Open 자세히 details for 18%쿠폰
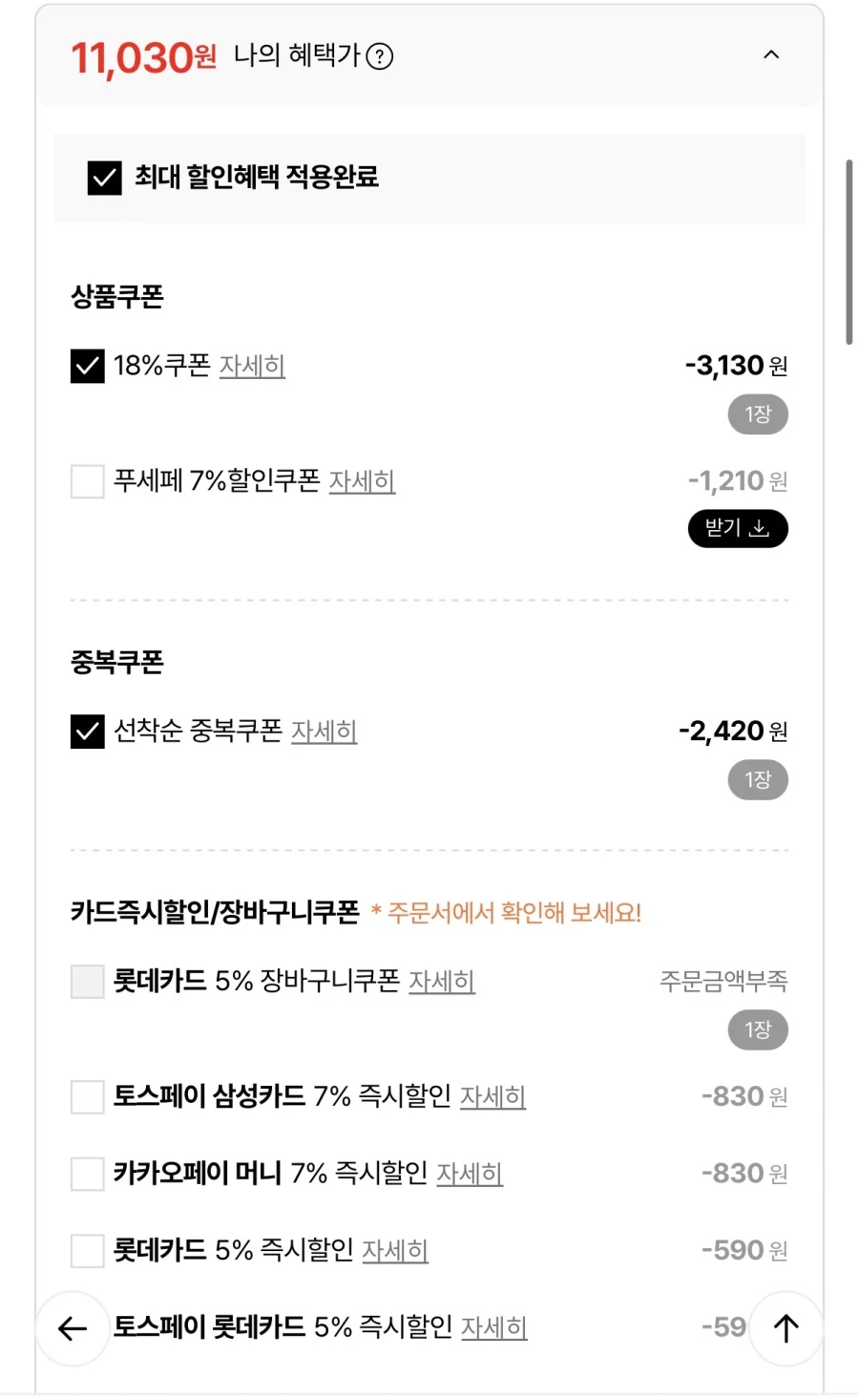Screen dimensions: 859x1400 (252, 367)
